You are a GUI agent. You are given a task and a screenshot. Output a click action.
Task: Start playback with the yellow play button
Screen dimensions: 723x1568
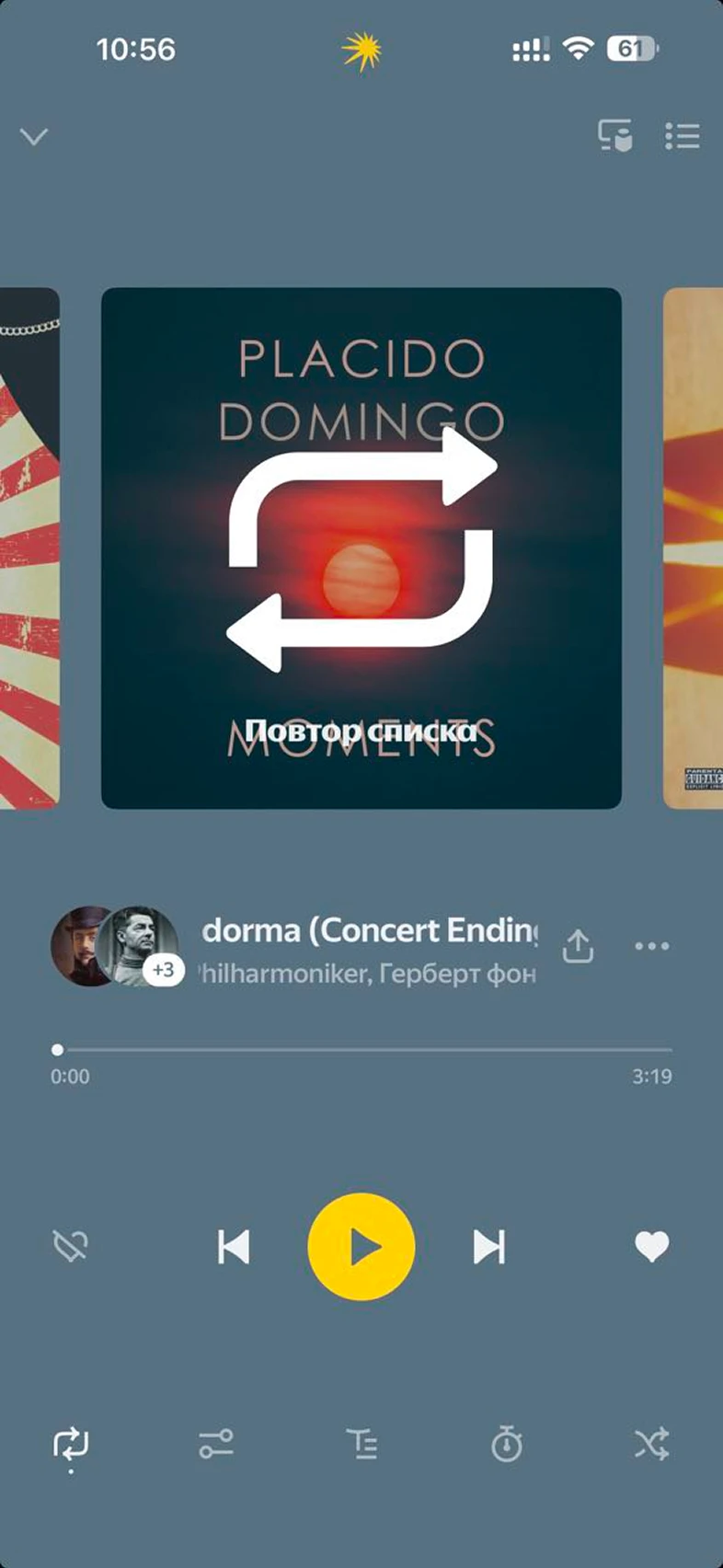point(361,1247)
